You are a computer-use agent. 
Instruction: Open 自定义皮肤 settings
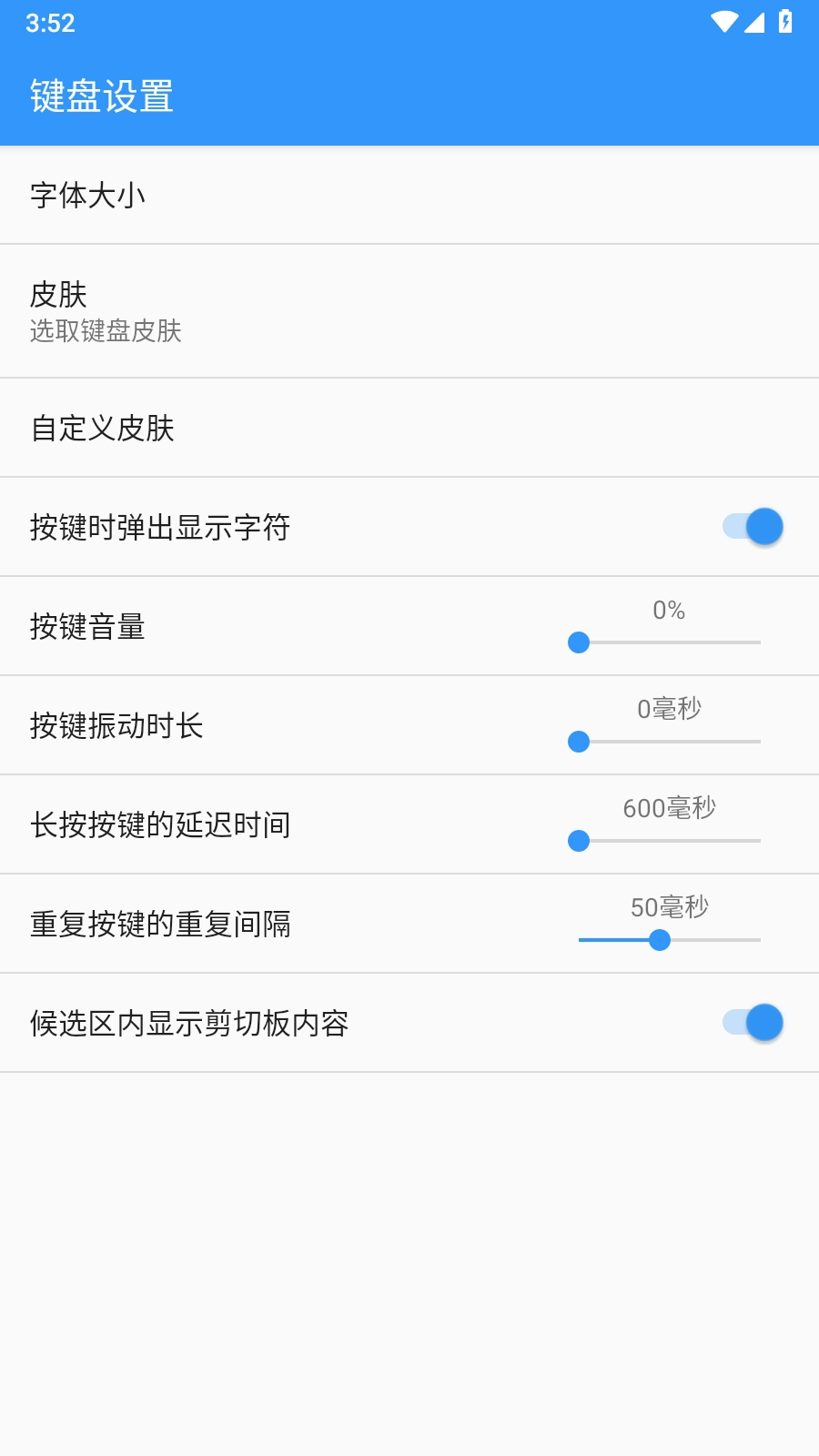tap(104, 428)
